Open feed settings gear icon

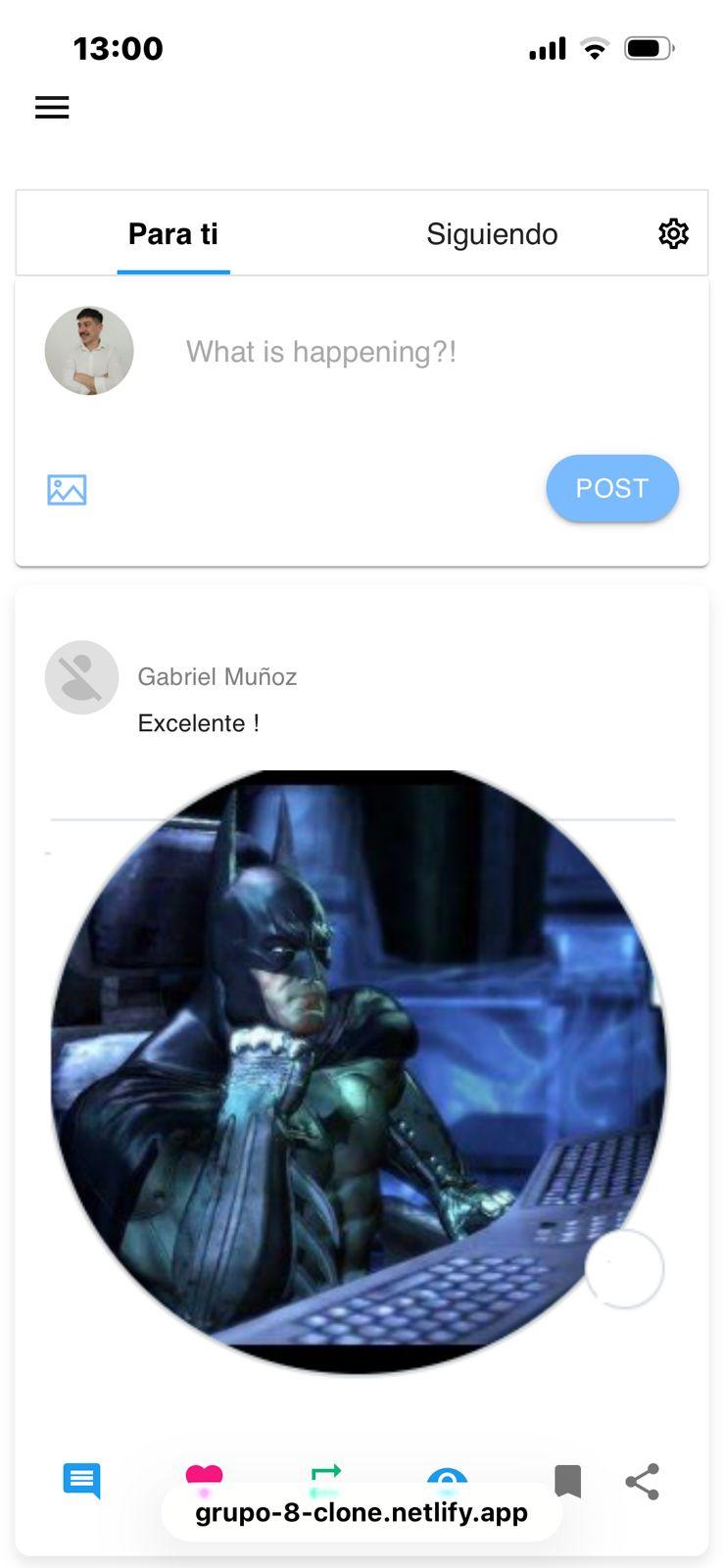pos(673,234)
